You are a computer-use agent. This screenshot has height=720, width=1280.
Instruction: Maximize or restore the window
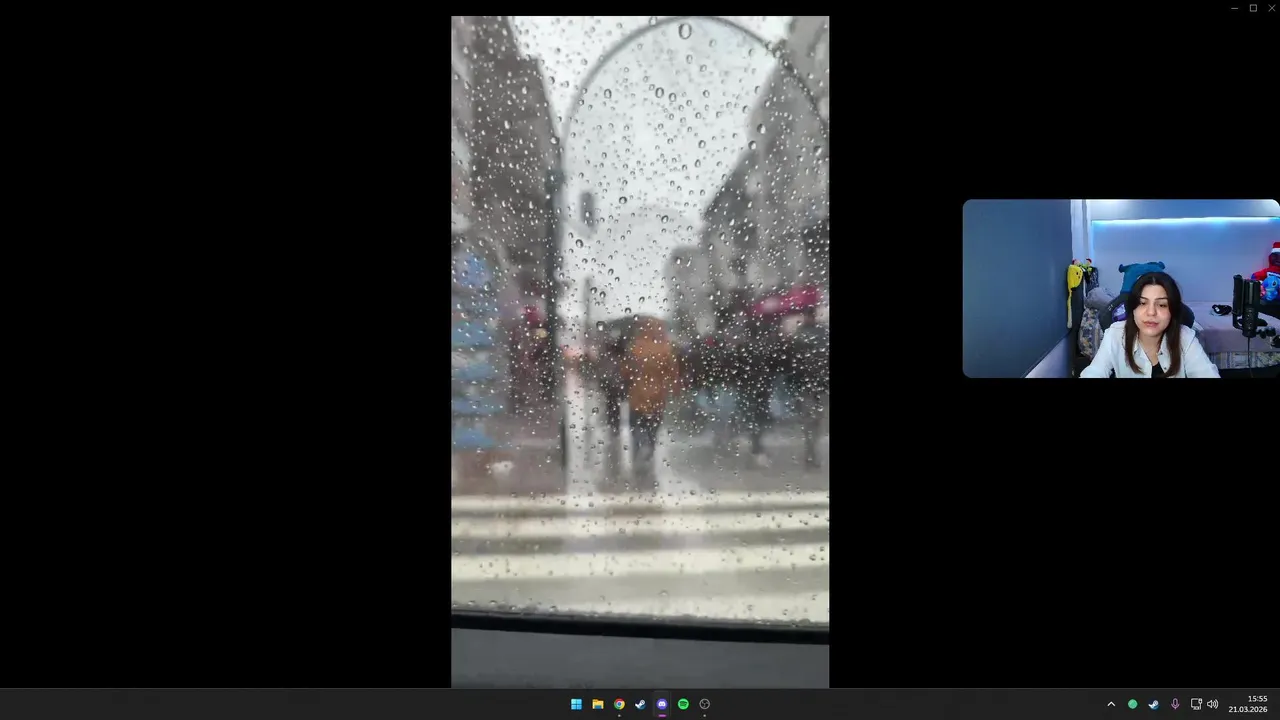tap(1253, 8)
